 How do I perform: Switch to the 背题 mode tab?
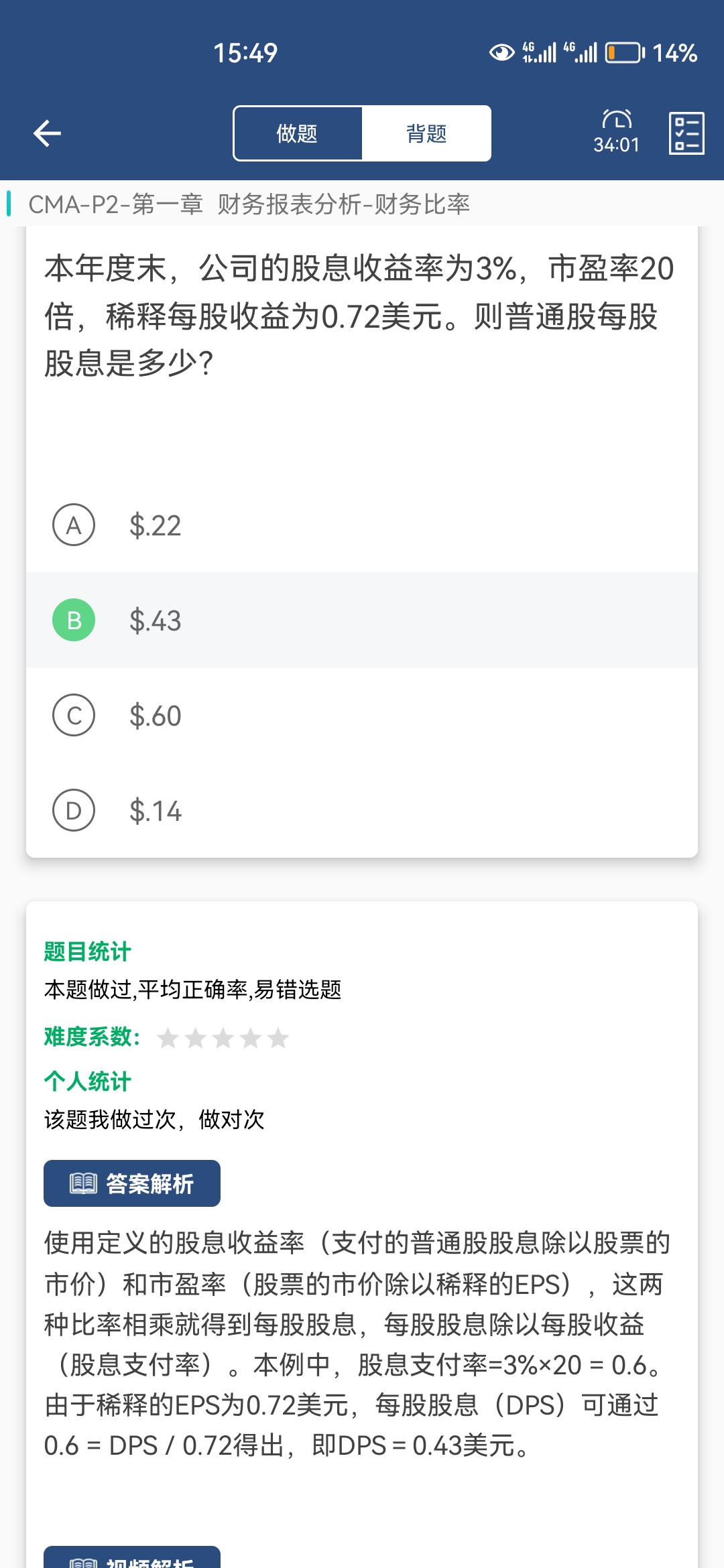[426, 133]
